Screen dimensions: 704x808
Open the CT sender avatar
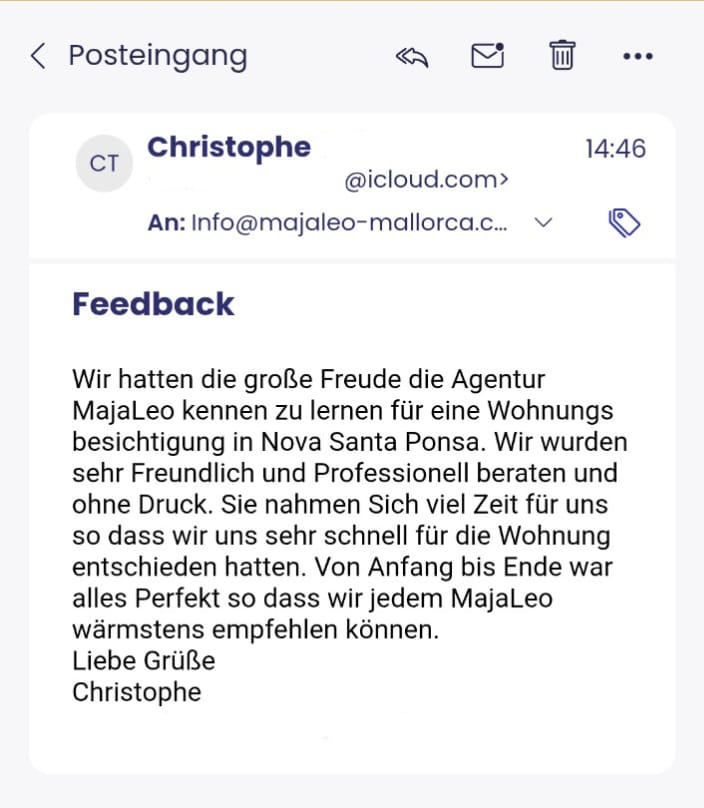[104, 164]
